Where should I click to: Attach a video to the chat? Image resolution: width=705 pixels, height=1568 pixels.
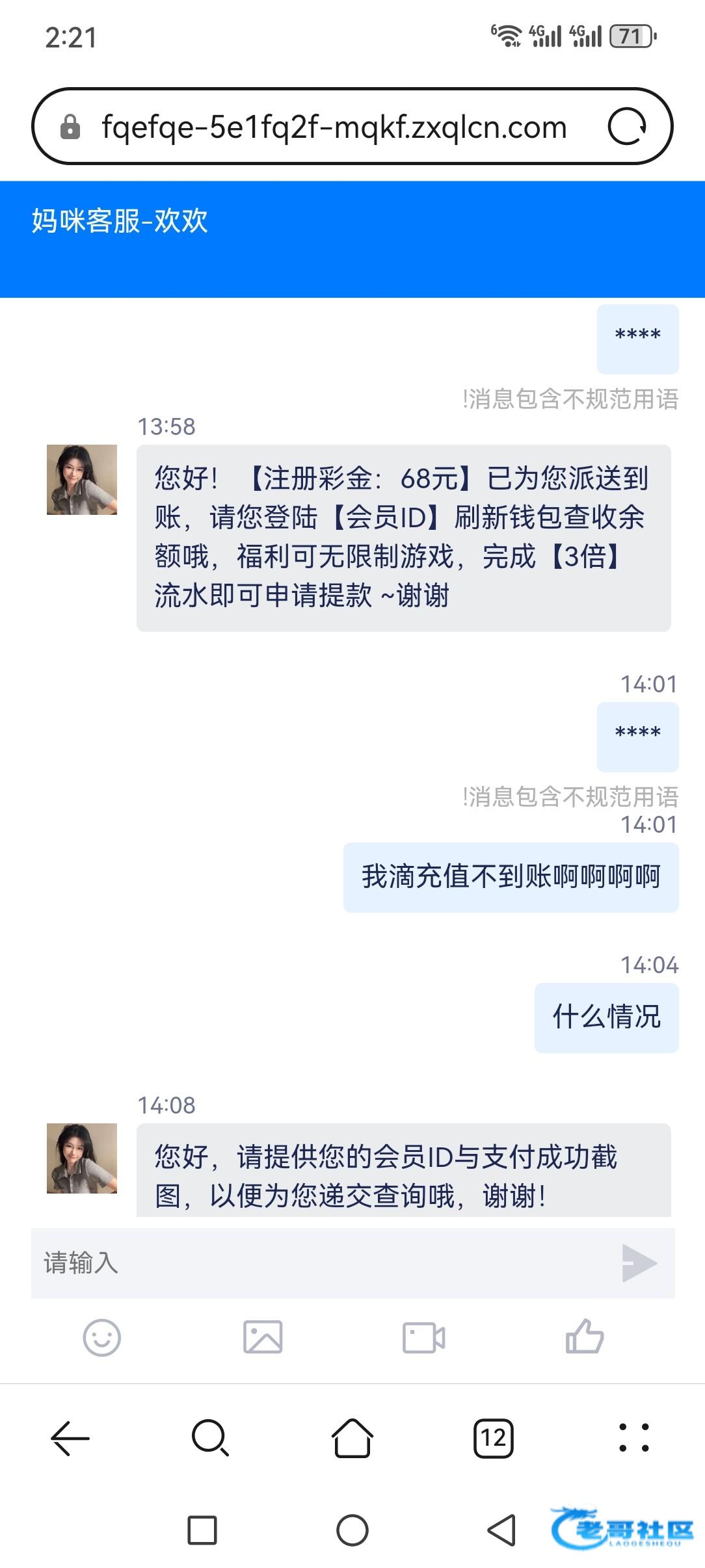[423, 1338]
